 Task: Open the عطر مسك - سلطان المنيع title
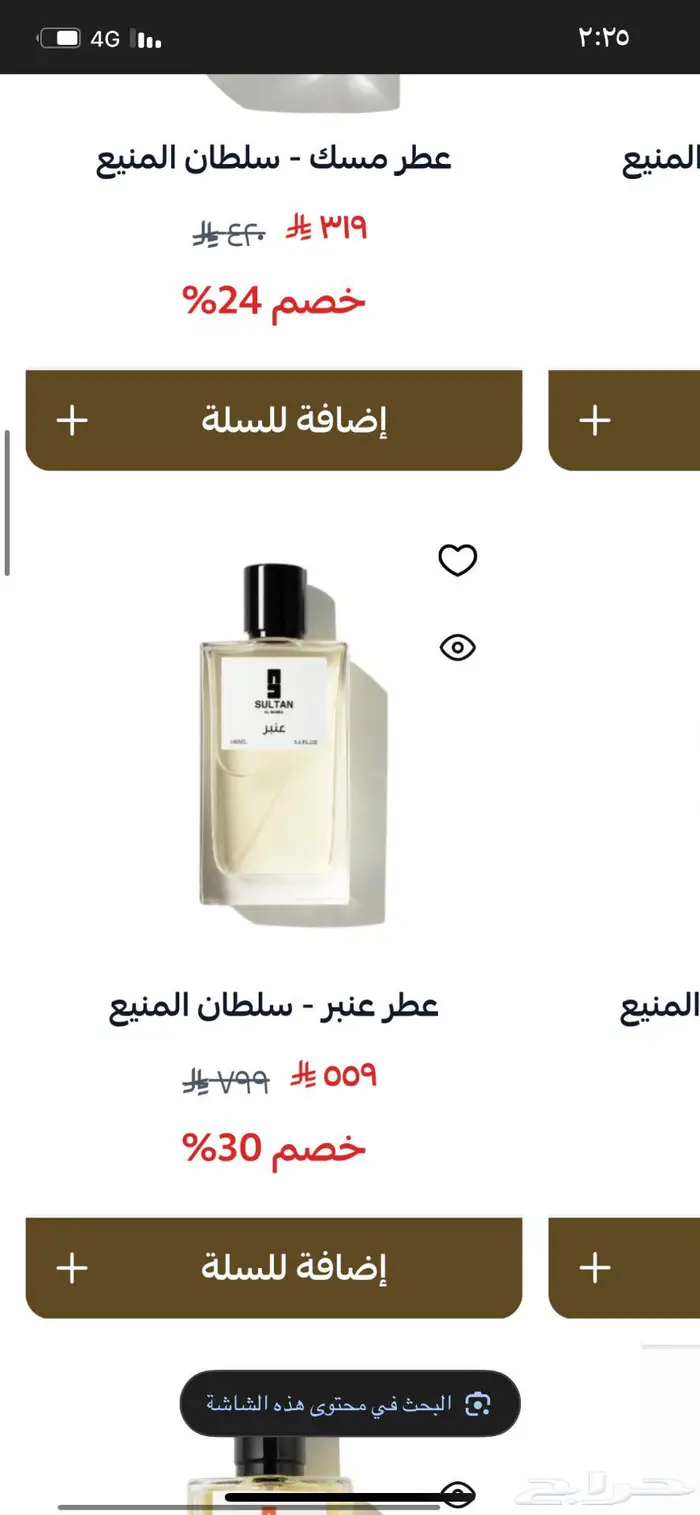(x=274, y=159)
